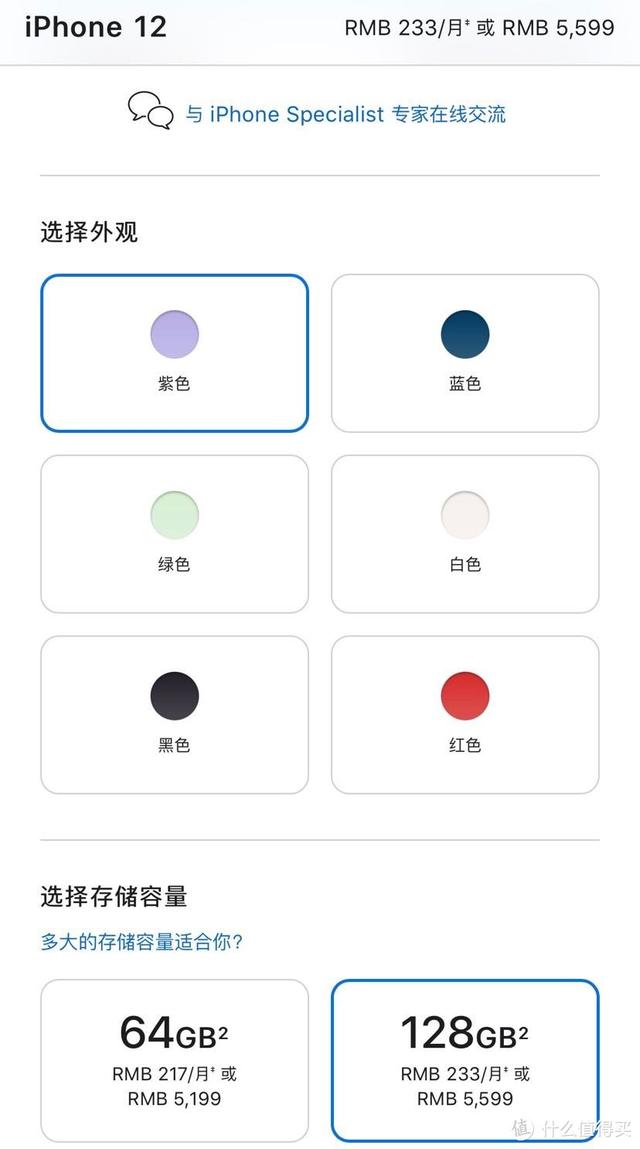Viewport: 640px width, 1149px height.
Task: Select the 白色 white finish
Action: coord(465,534)
